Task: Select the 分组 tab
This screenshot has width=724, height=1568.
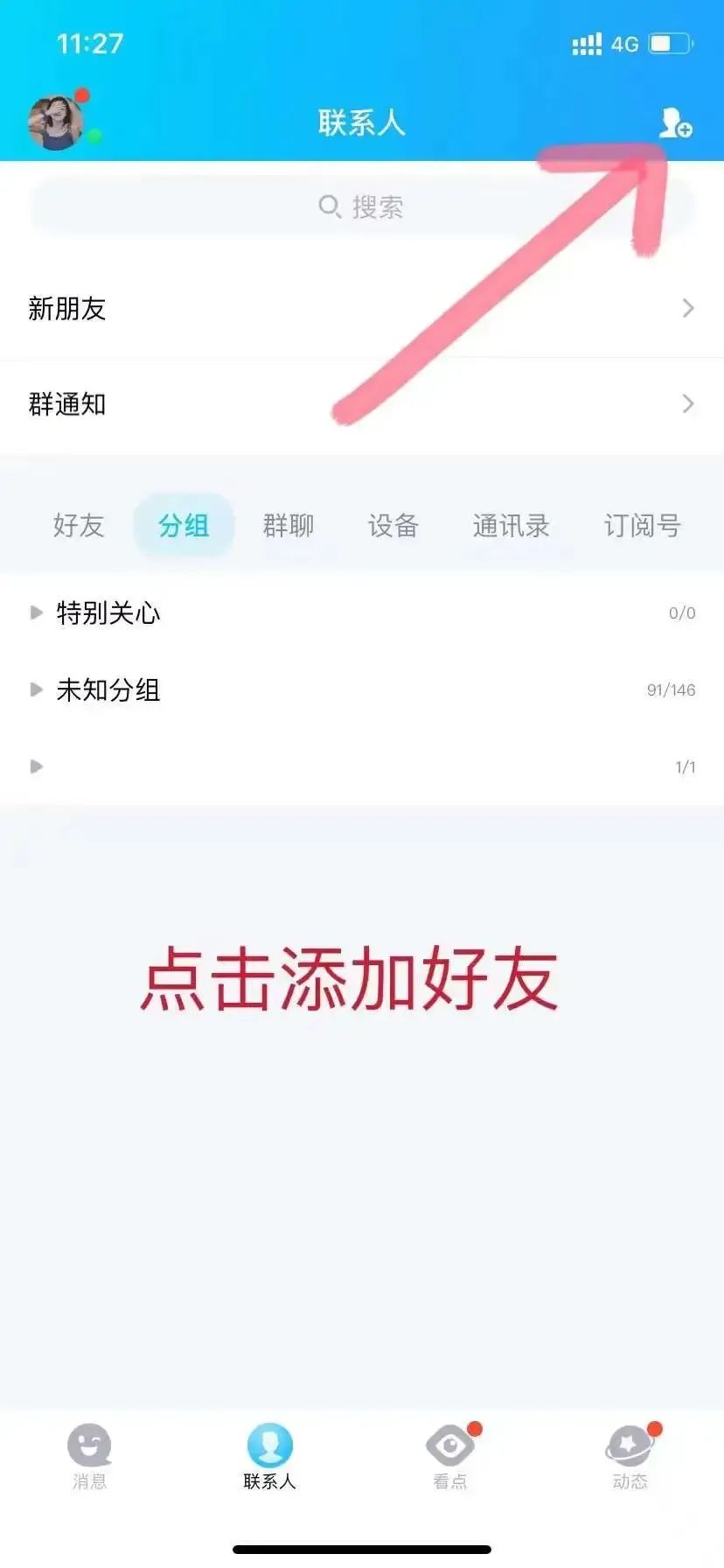Action: 184,525
